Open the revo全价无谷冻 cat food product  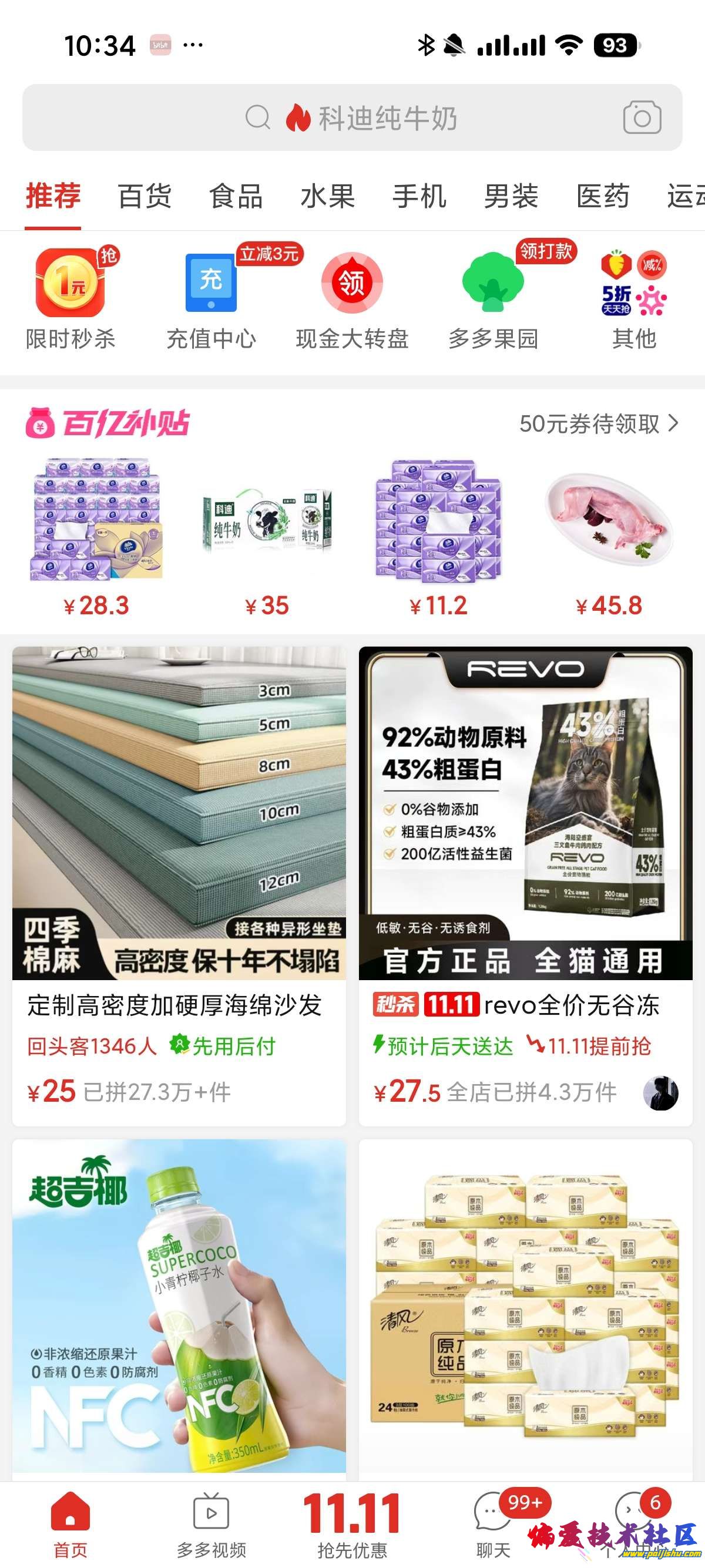tap(525, 883)
